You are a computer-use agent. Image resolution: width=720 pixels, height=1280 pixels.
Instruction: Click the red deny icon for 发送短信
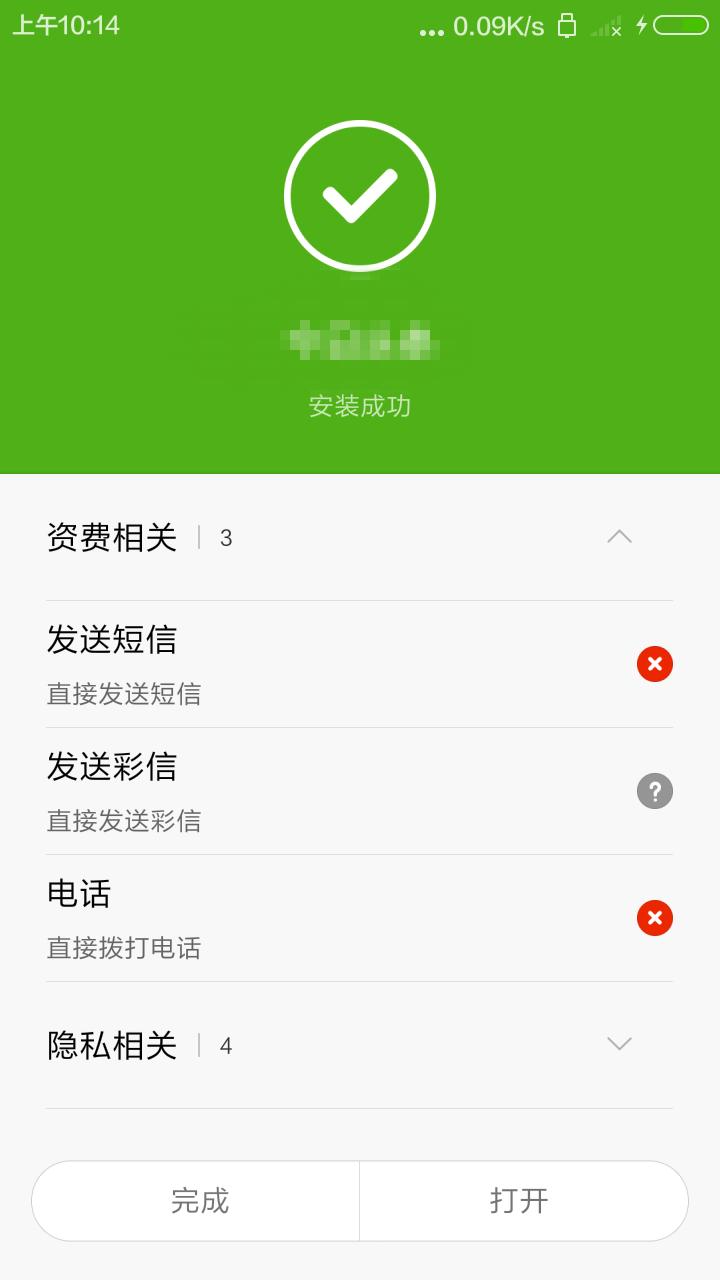click(654, 664)
